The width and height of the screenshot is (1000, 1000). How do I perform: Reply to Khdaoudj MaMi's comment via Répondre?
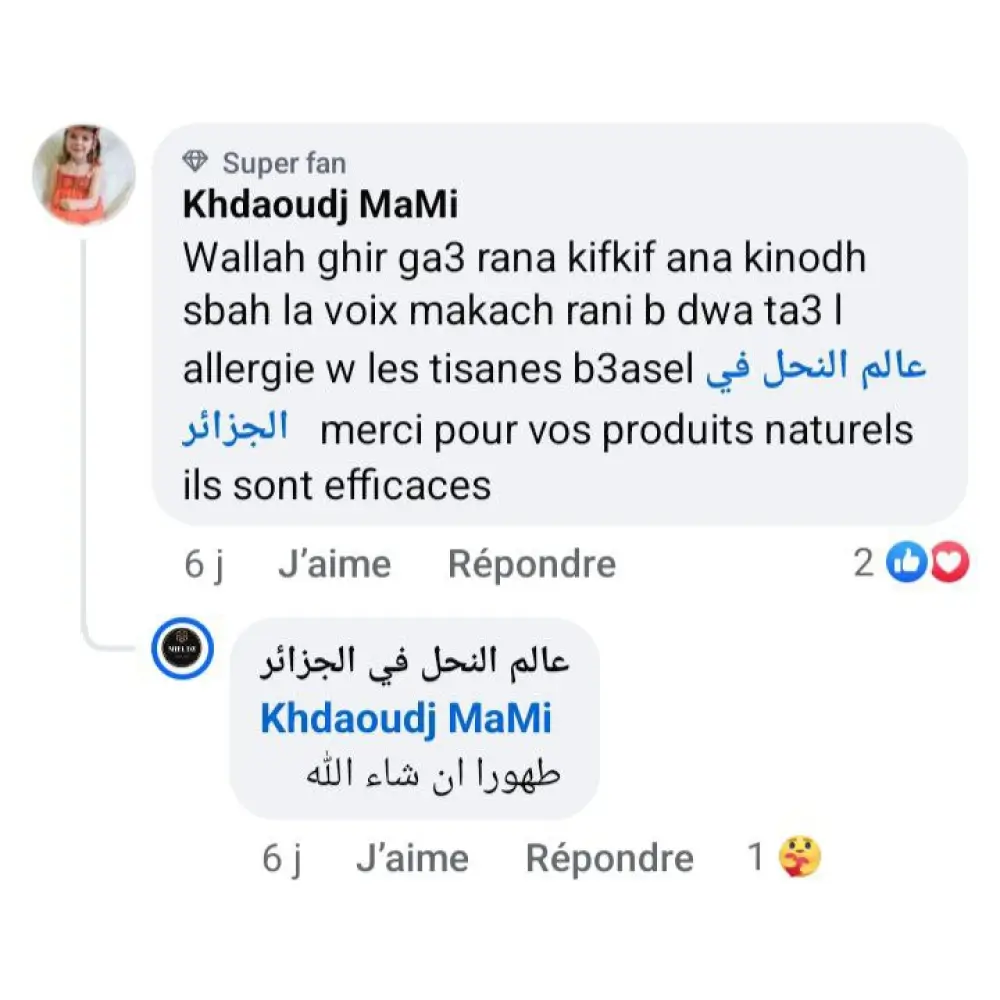[x=531, y=565]
